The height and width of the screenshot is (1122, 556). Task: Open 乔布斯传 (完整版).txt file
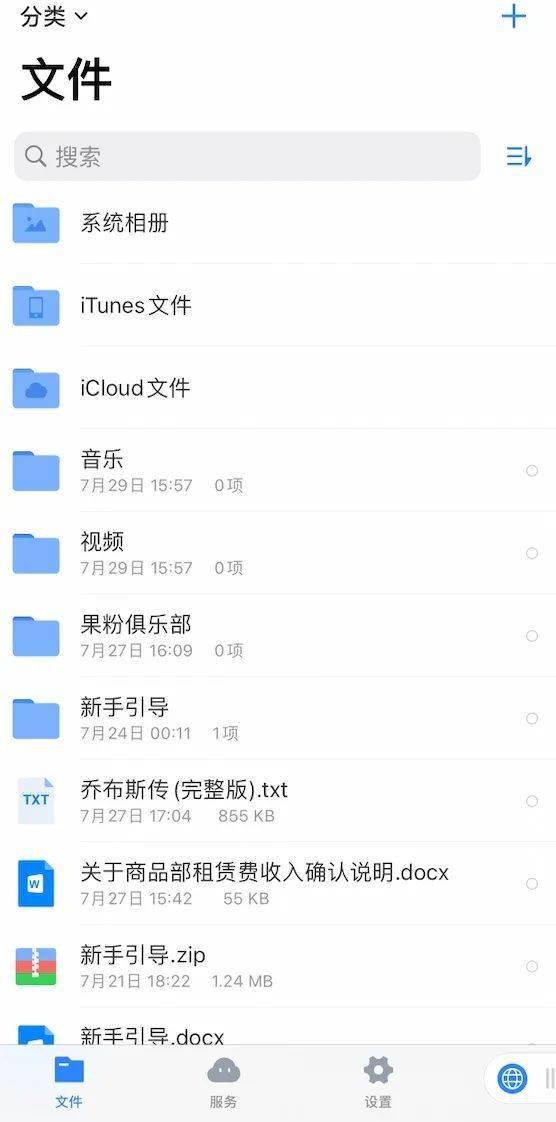pyautogui.click(x=278, y=801)
